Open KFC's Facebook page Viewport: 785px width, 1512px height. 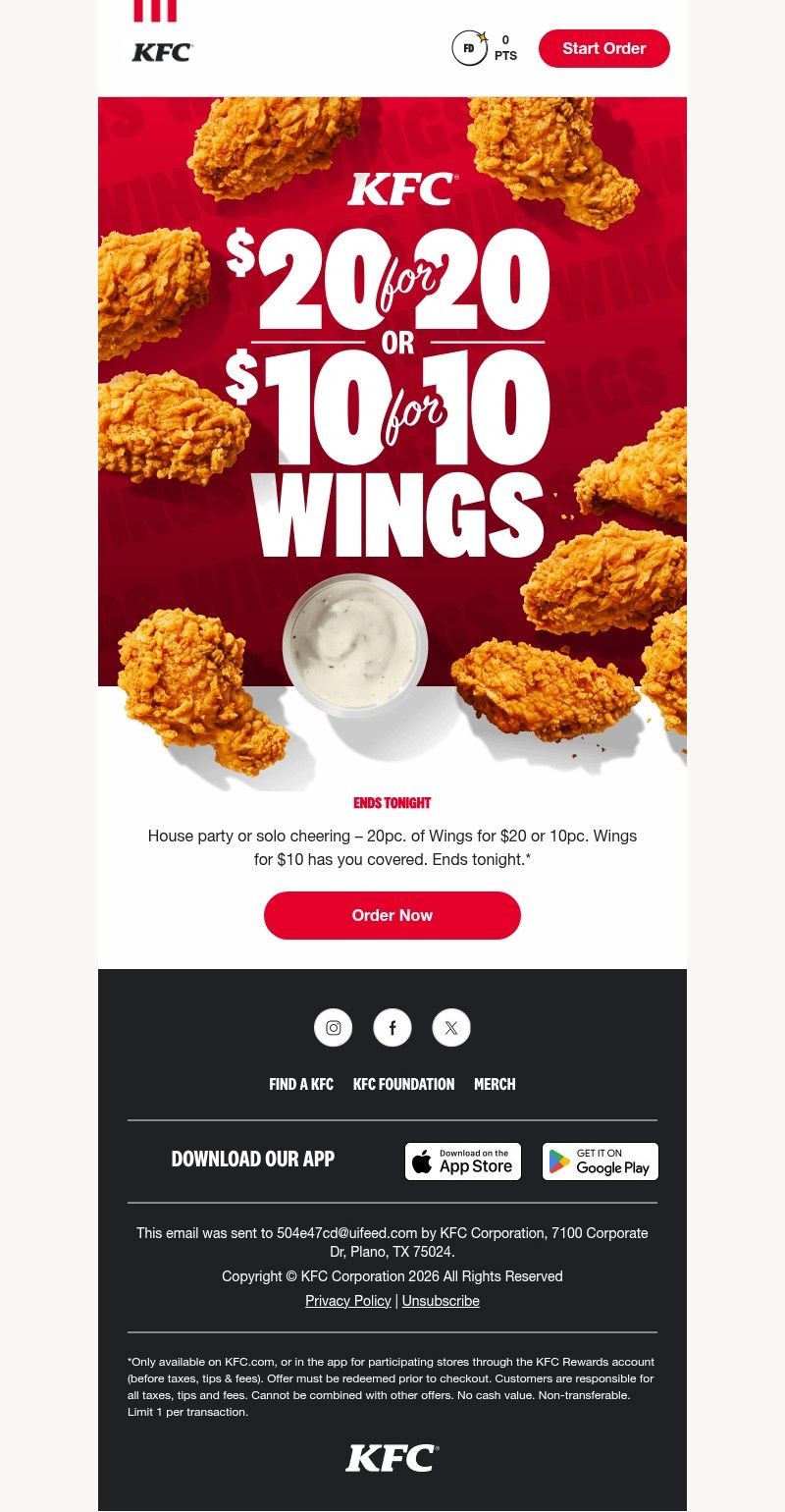click(392, 1027)
